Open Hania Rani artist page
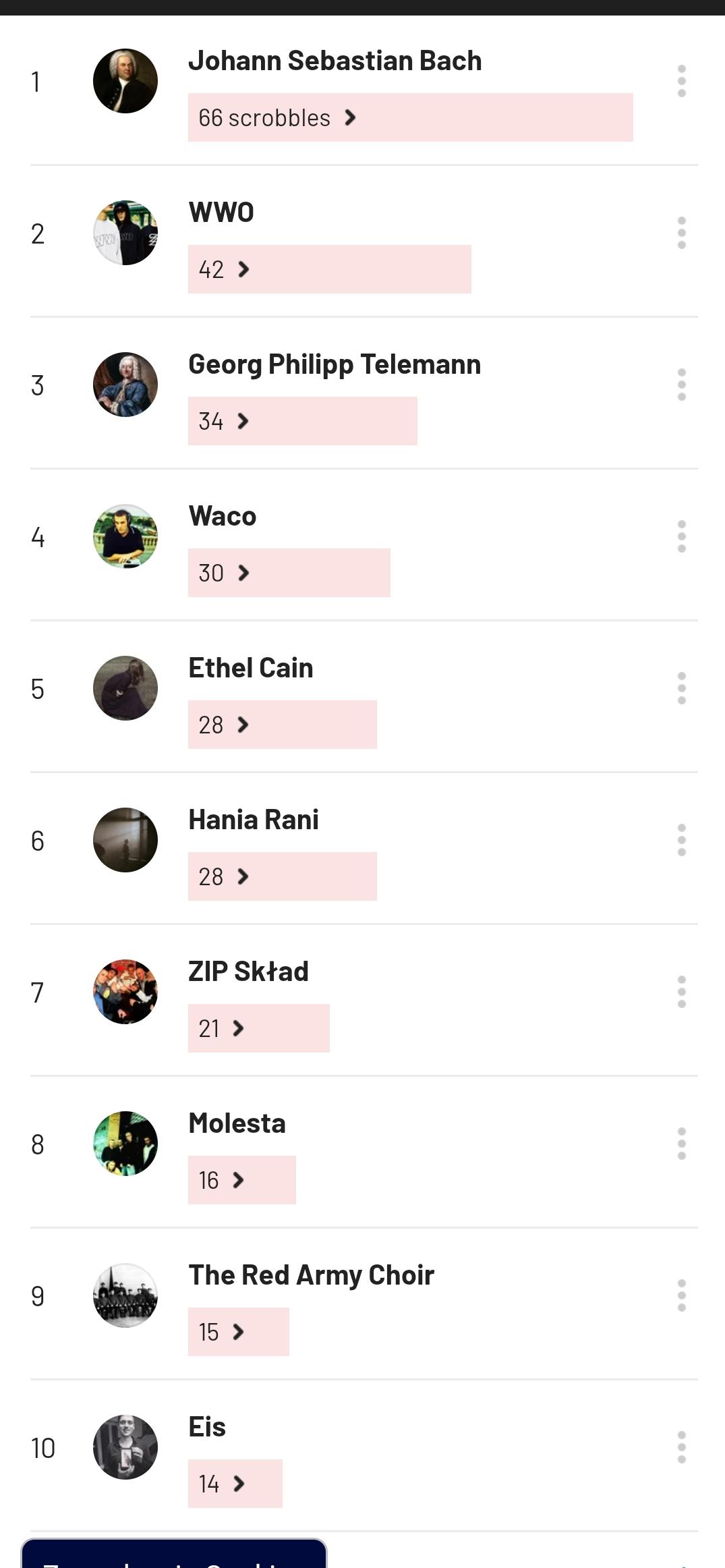The width and height of the screenshot is (725, 1568). coord(254,820)
